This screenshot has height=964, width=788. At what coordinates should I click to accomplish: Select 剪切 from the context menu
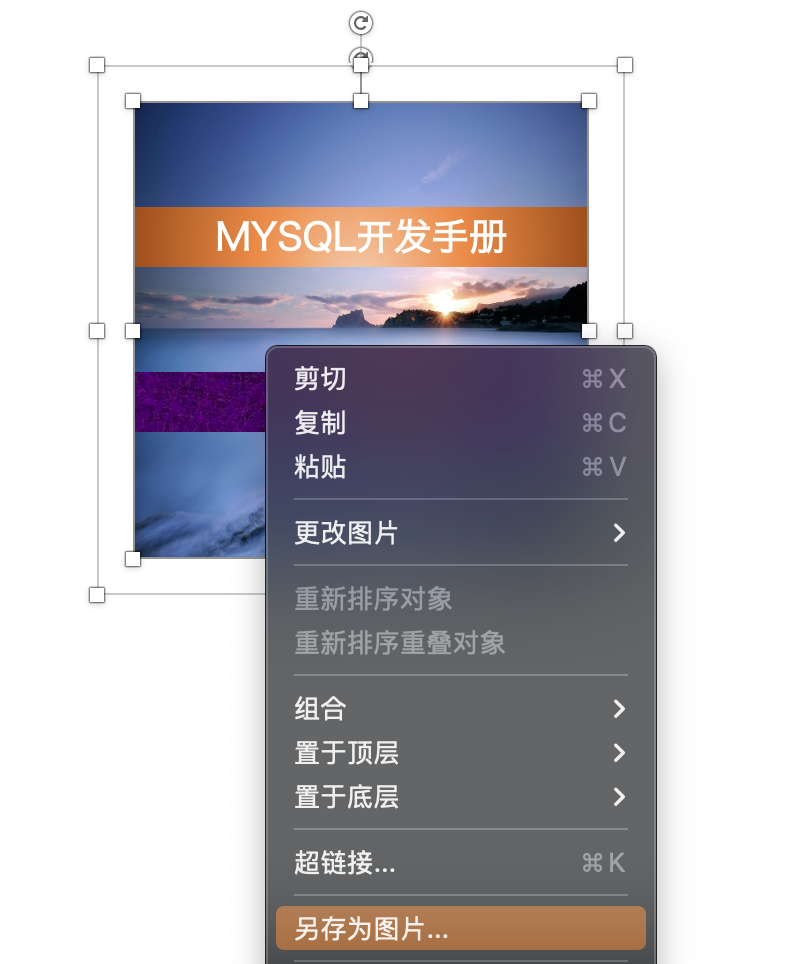pyautogui.click(x=320, y=379)
